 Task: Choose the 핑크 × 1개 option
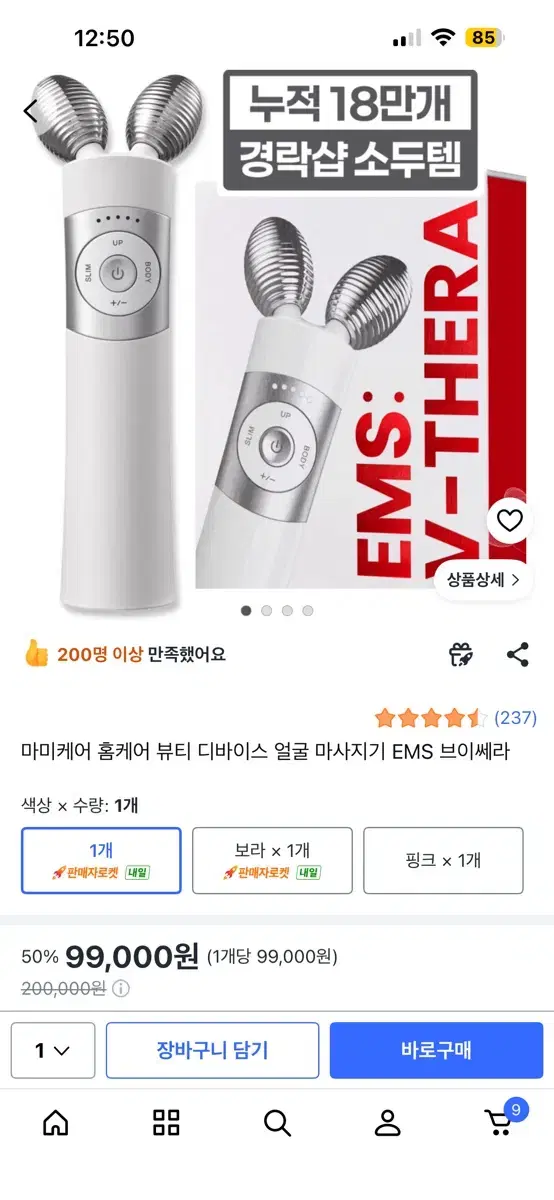443,860
